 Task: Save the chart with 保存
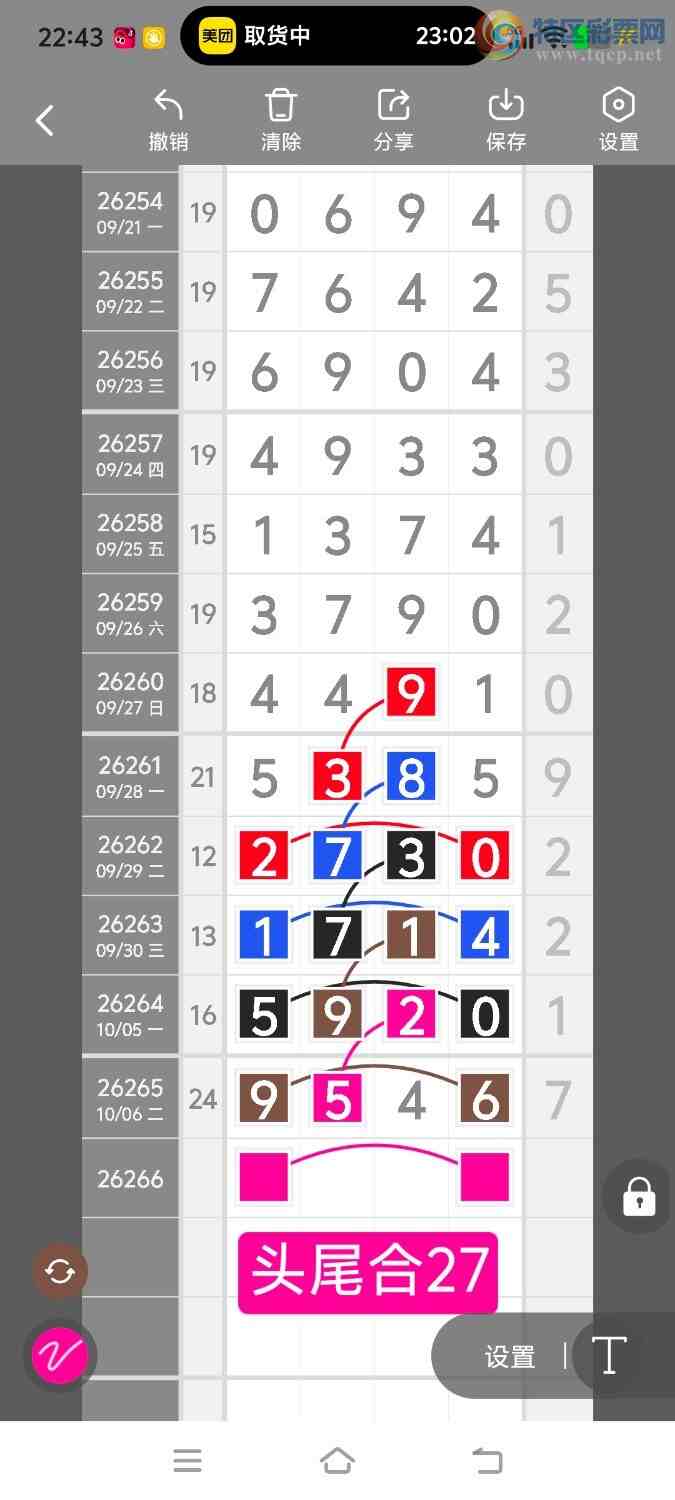(506, 121)
